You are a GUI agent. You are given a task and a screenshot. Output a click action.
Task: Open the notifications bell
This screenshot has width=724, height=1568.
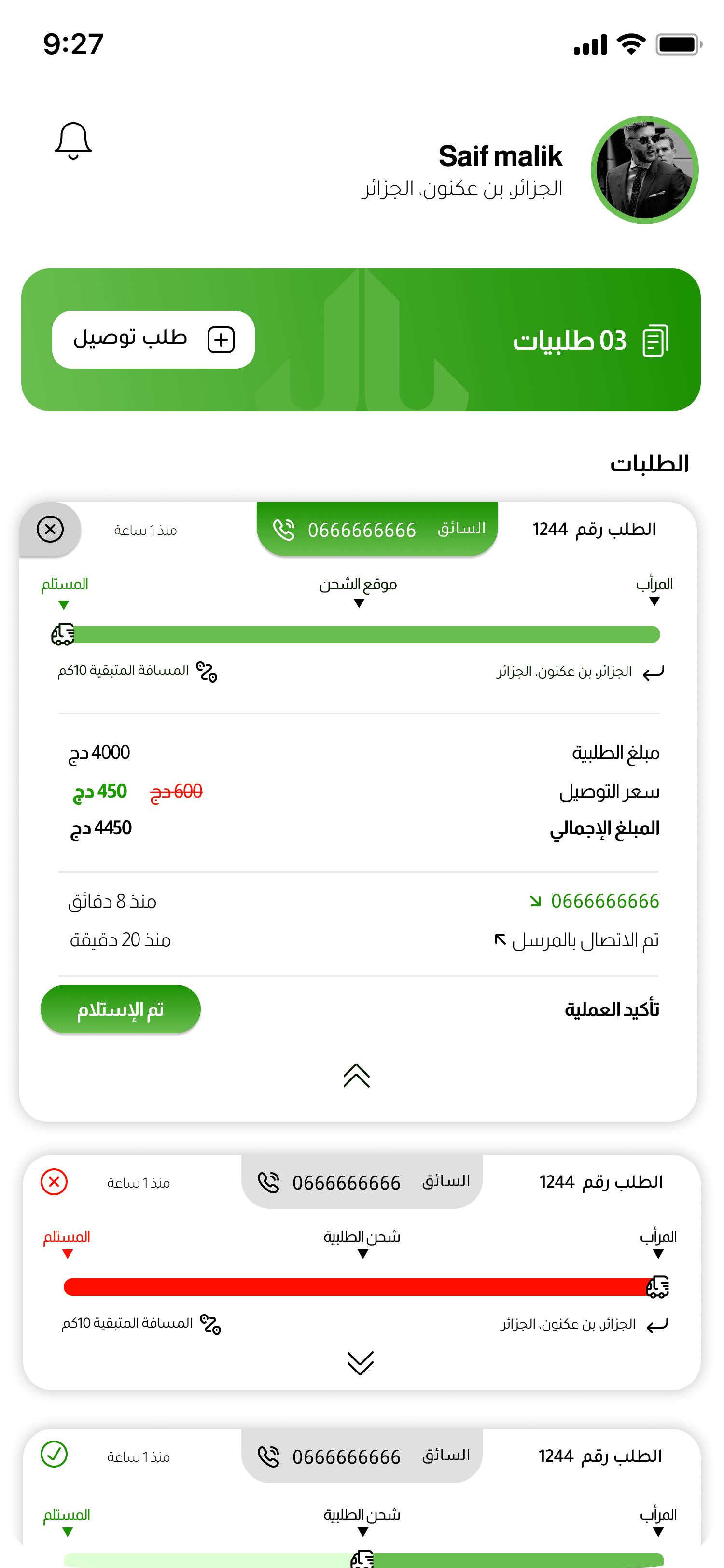(x=73, y=140)
